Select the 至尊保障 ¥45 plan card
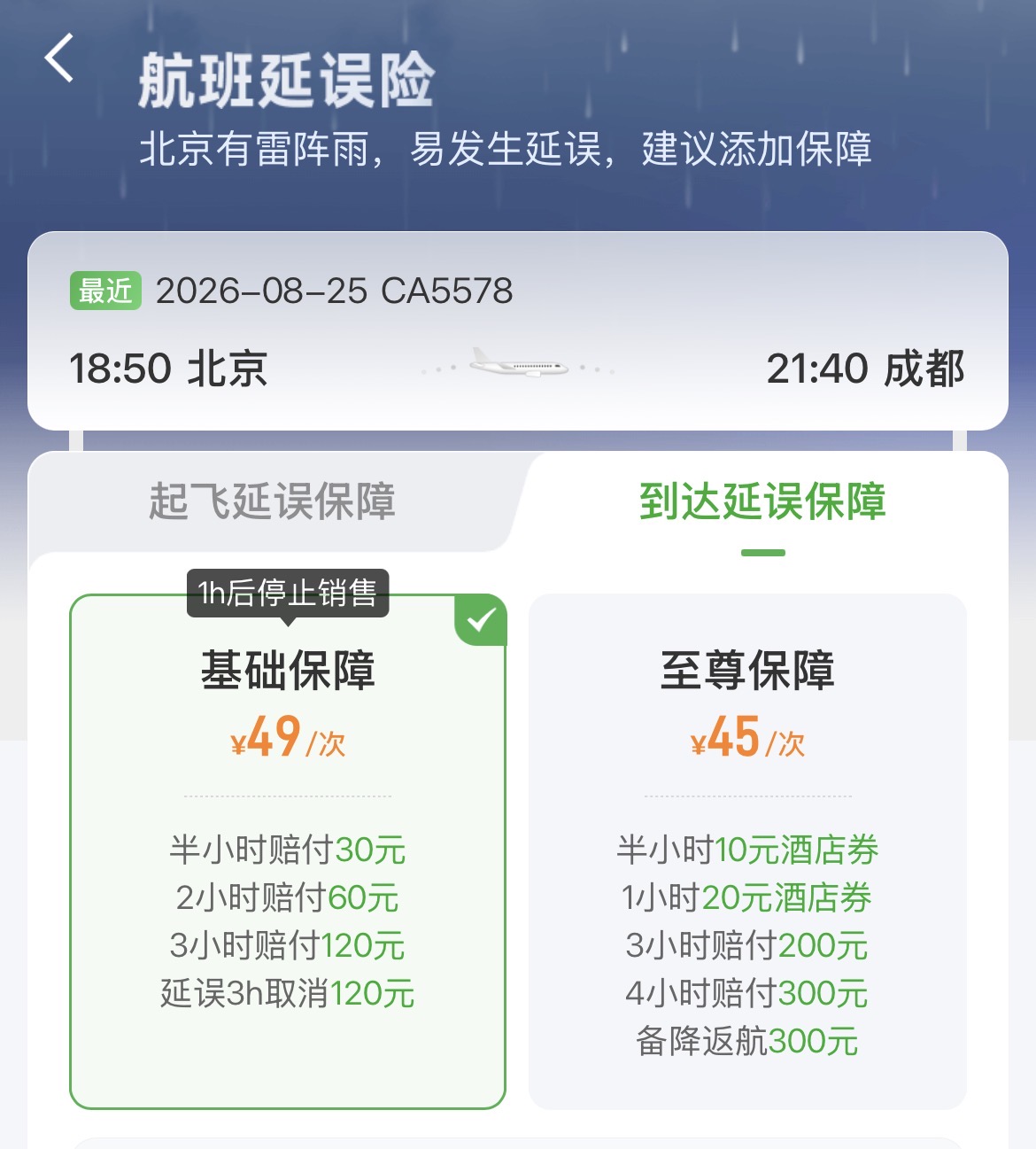1036x1149 pixels. [x=747, y=851]
